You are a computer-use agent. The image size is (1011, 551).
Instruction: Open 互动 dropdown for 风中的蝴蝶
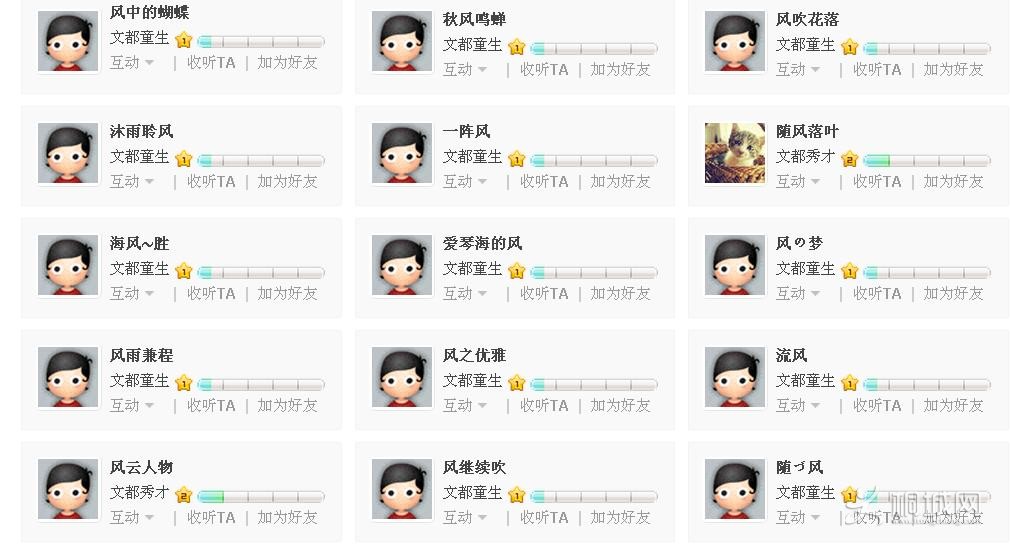(131, 62)
